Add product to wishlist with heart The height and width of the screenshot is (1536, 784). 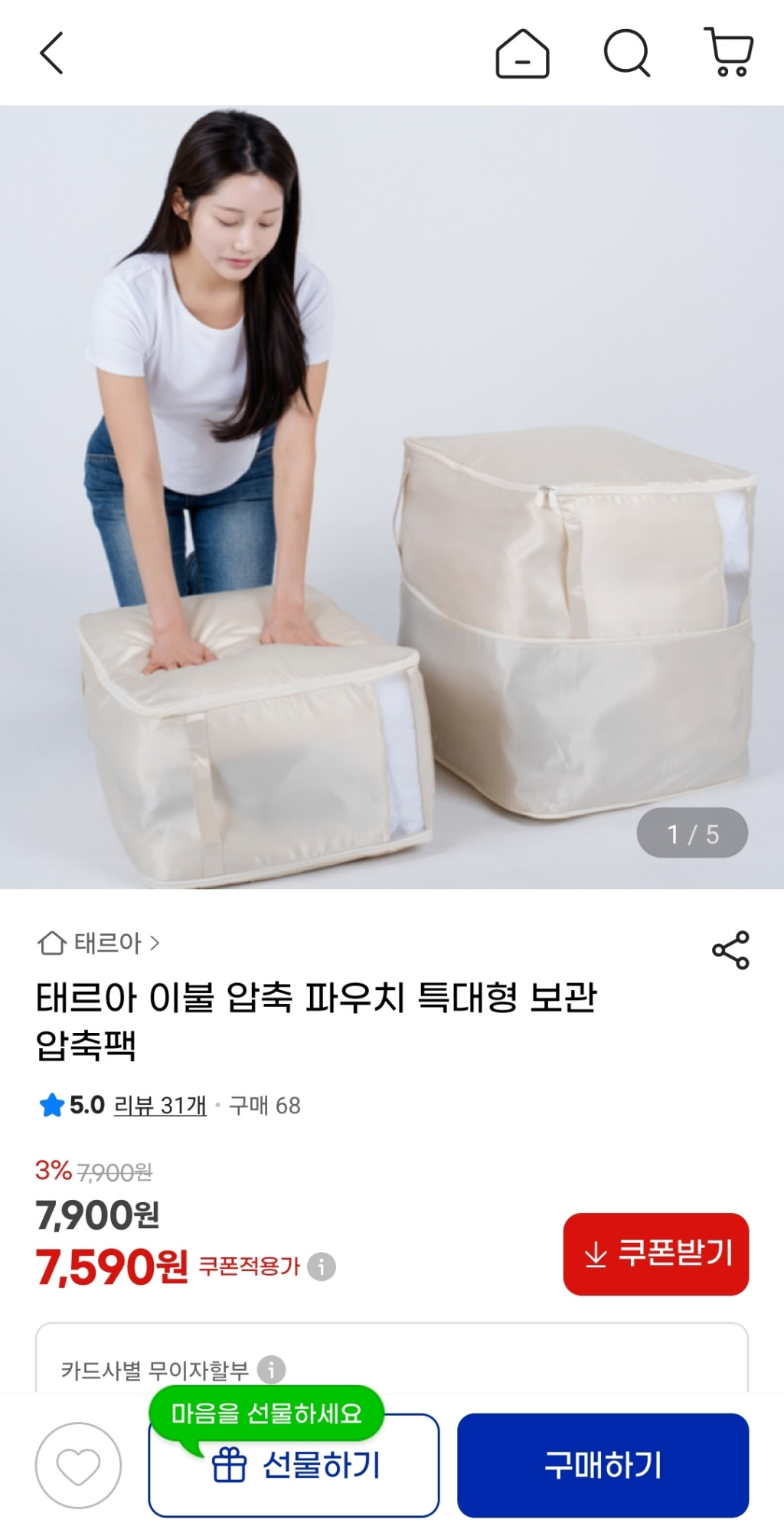pyautogui.click(x=78, y=1465)
